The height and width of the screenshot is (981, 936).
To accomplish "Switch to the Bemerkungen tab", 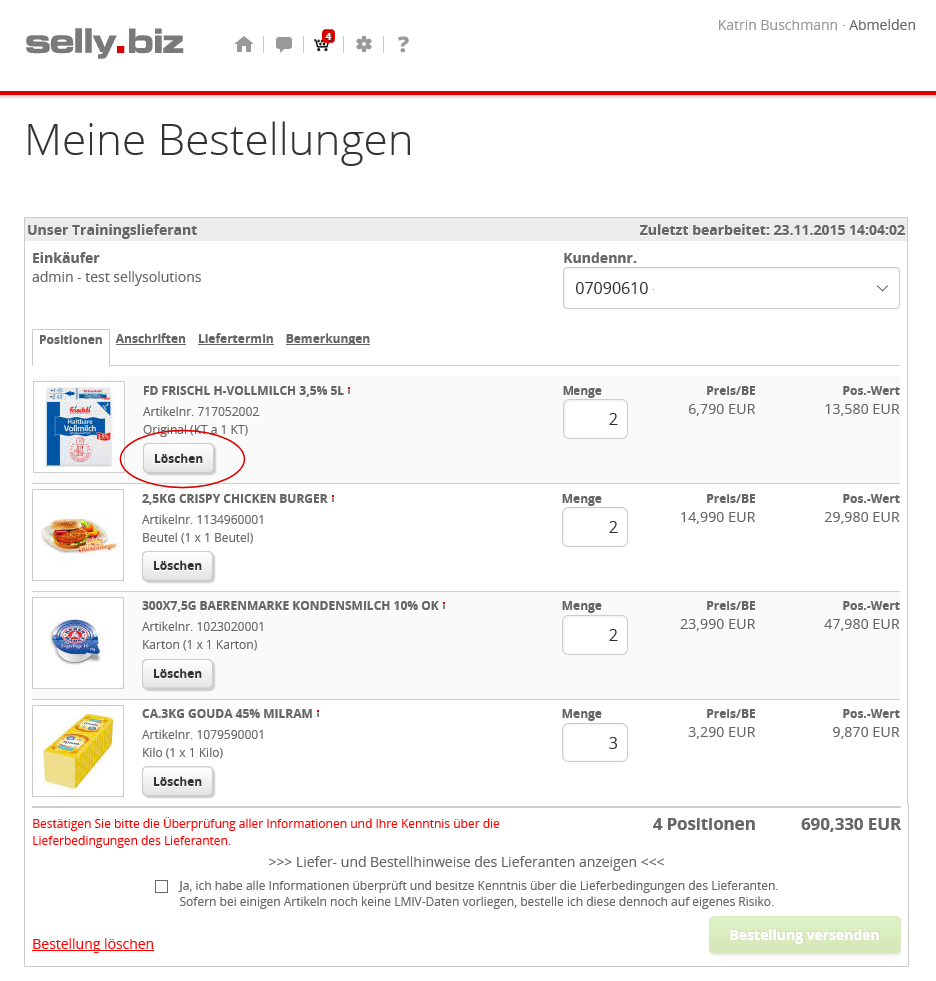I will point(328,339).
